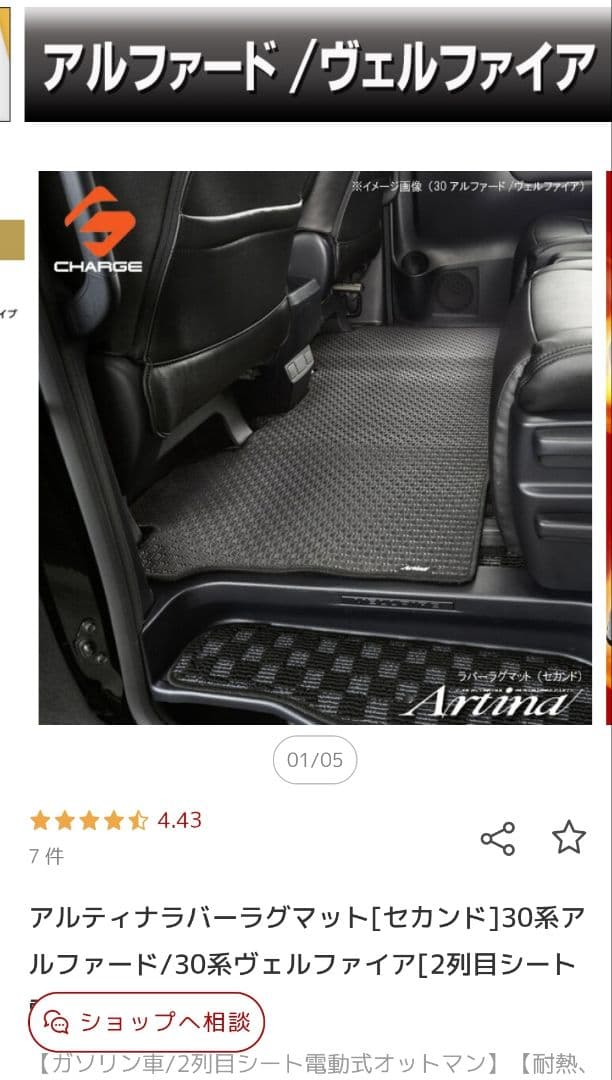The width and height of the screenshot is (612, 1080).
Task: Add product to favorites with star icon
Action: coord(569,837)
